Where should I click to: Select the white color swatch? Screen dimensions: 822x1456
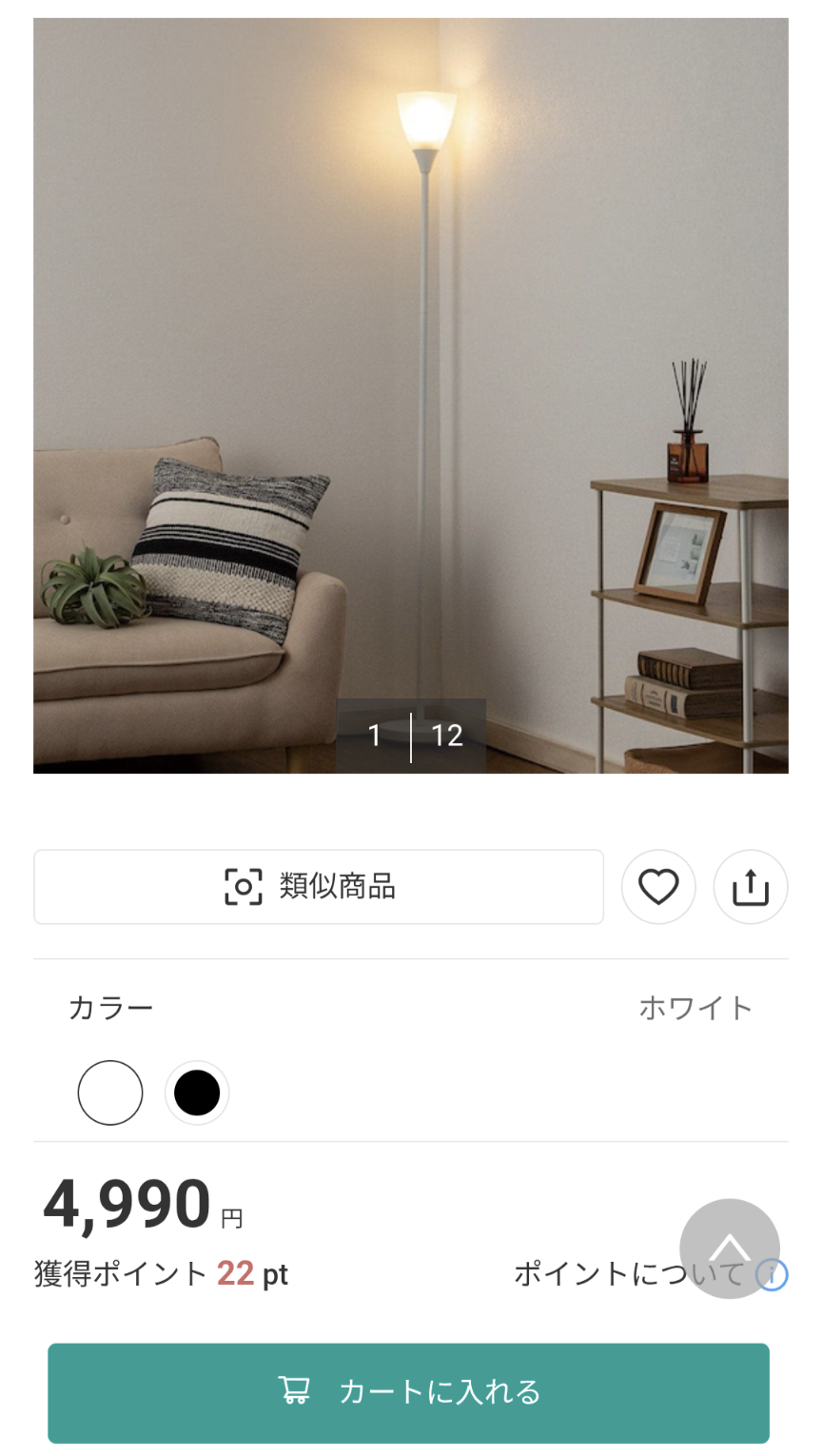(x=110, y=1092)
